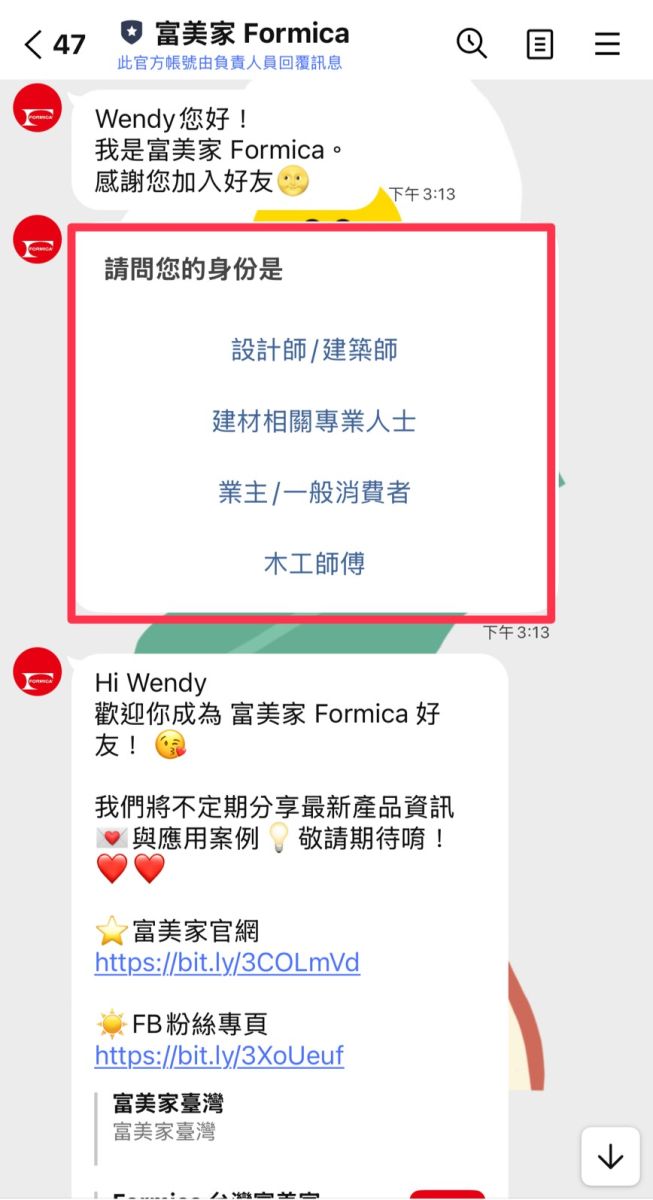Open the notes icon in header
653x1200 pixels.
540,44
